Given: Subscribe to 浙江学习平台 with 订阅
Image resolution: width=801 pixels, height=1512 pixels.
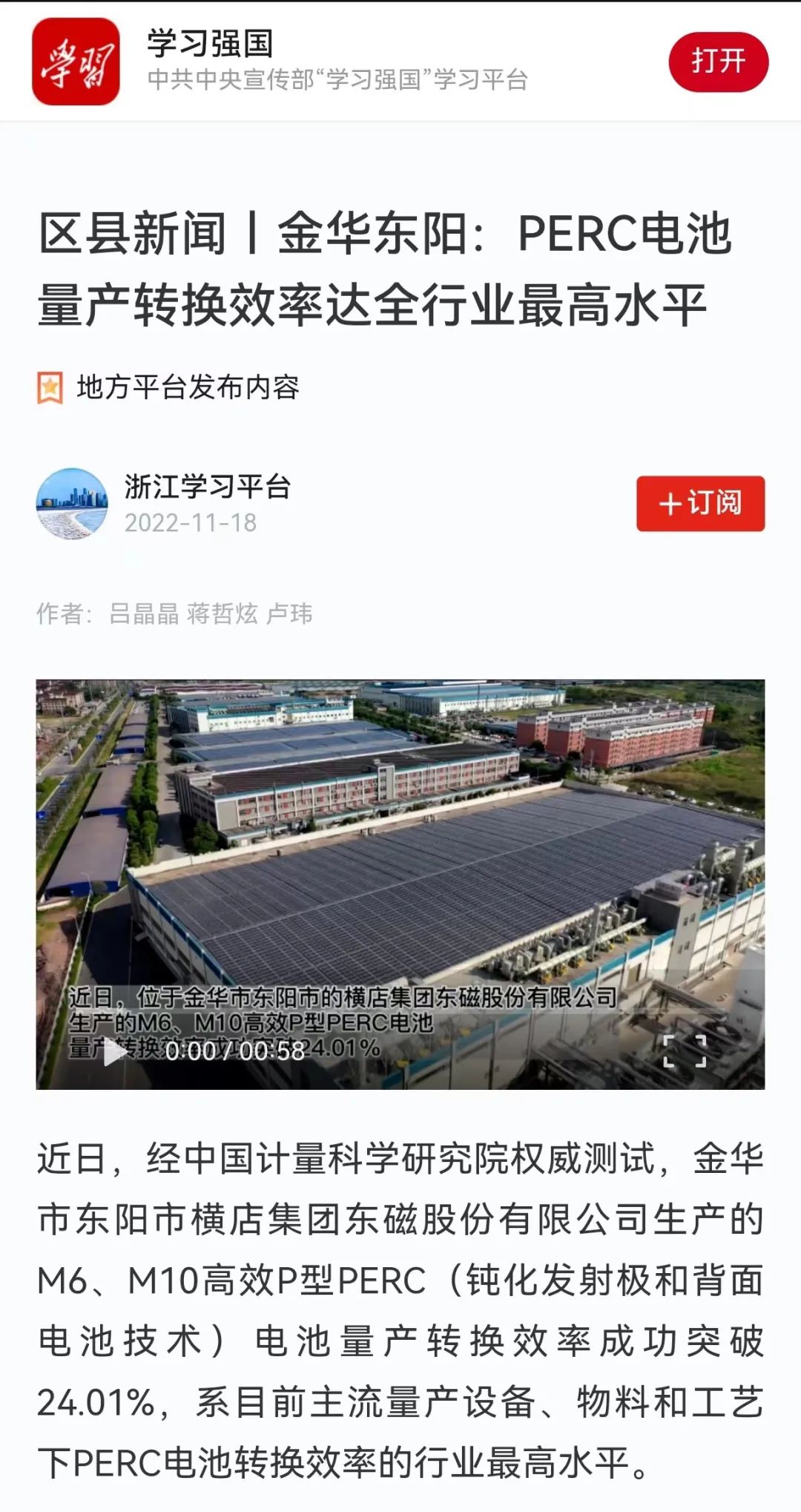Looking at the screenshot, I should click(x=700, y=503).
